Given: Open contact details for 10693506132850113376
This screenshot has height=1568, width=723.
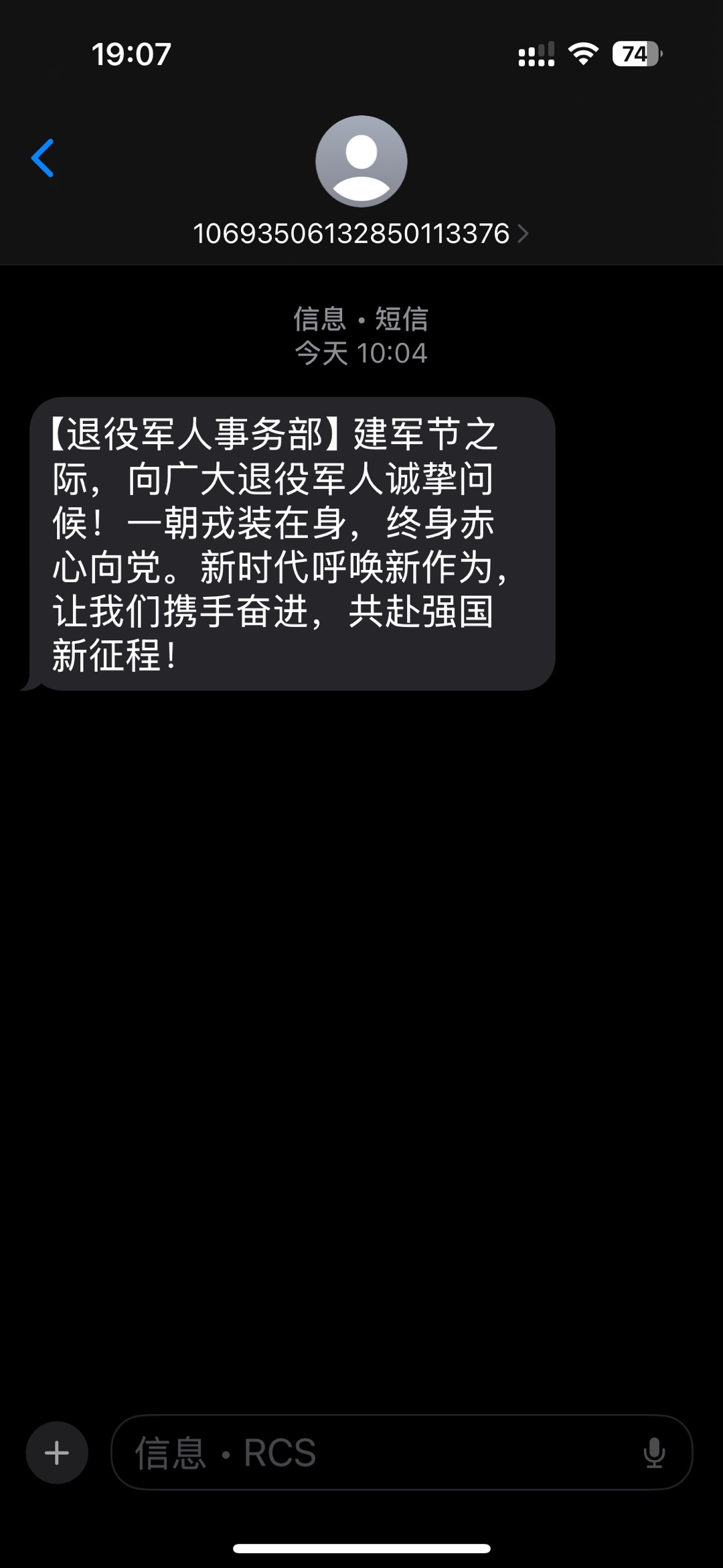Looking at the screenshot, I should point(361,233).
